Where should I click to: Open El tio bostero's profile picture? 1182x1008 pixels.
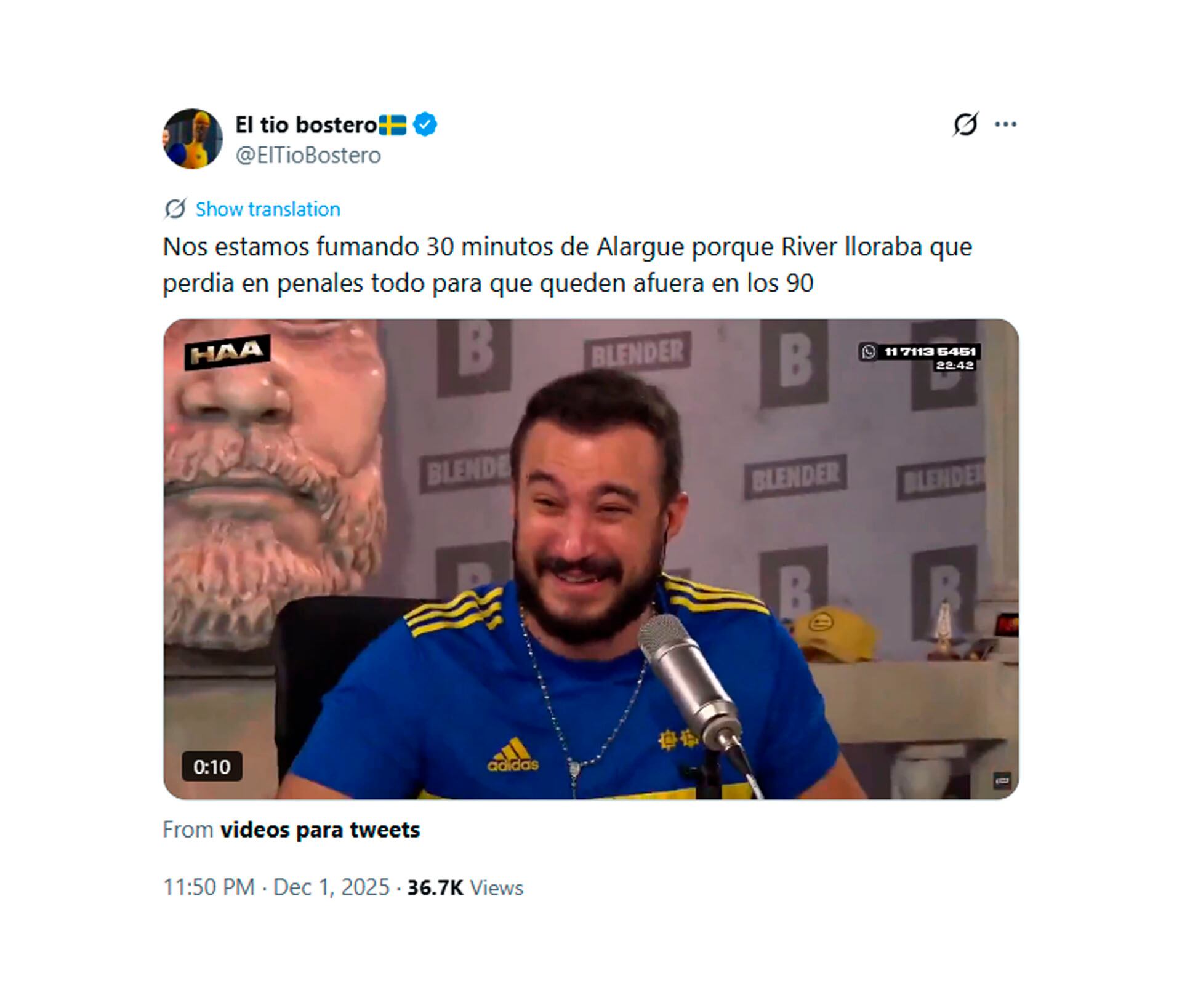[192, 138]
